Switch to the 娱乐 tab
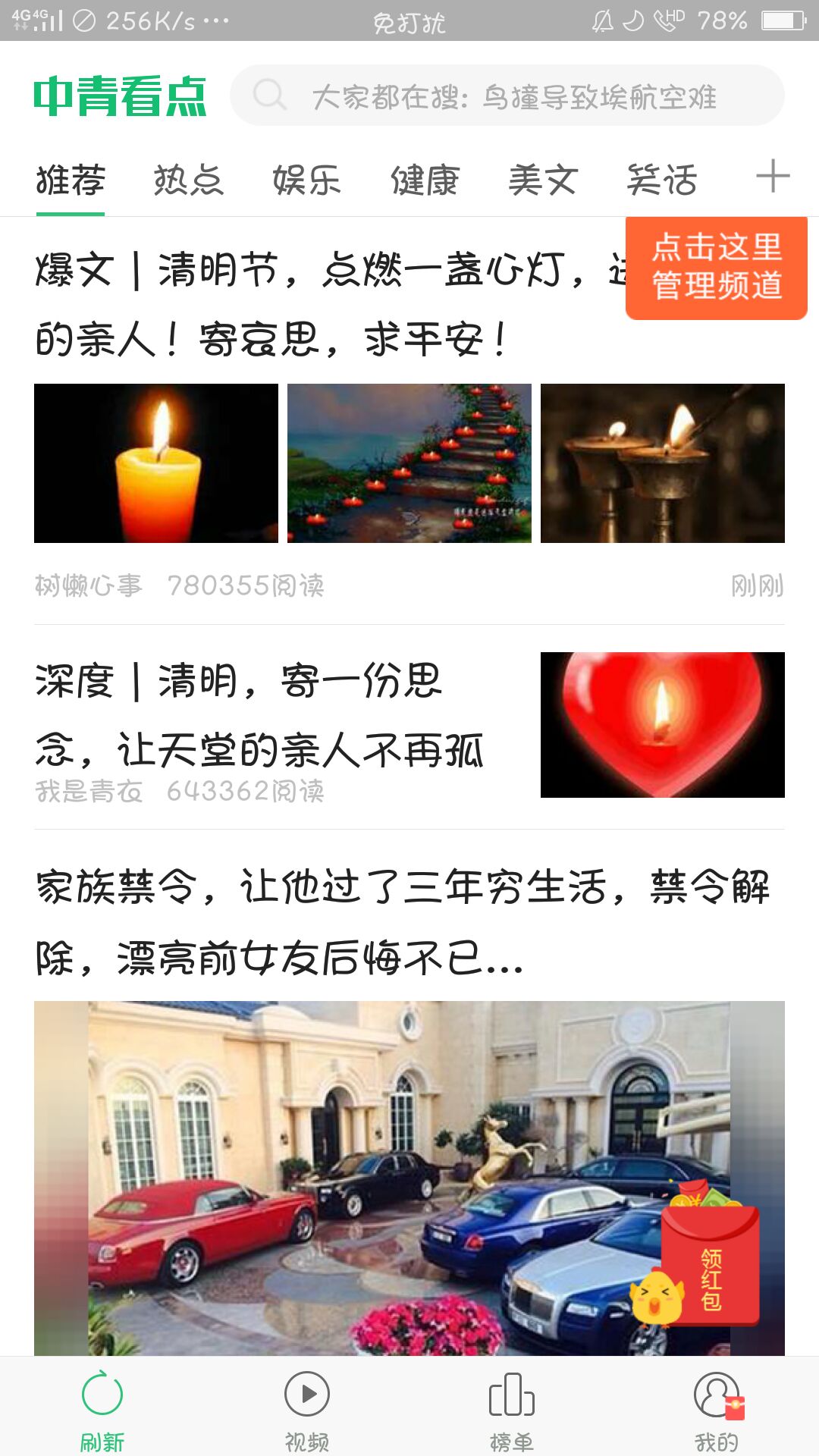 tap(306, 180)
